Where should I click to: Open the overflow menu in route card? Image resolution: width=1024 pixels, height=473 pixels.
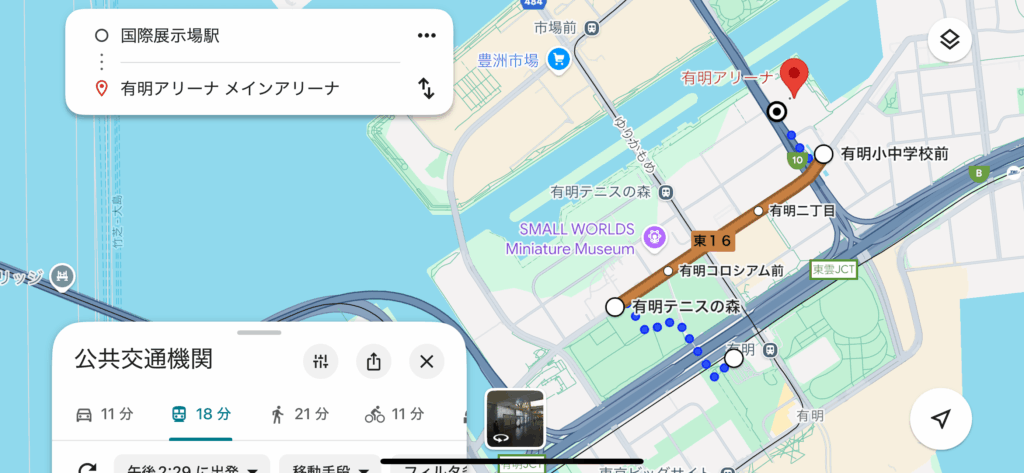coord(427,36)
